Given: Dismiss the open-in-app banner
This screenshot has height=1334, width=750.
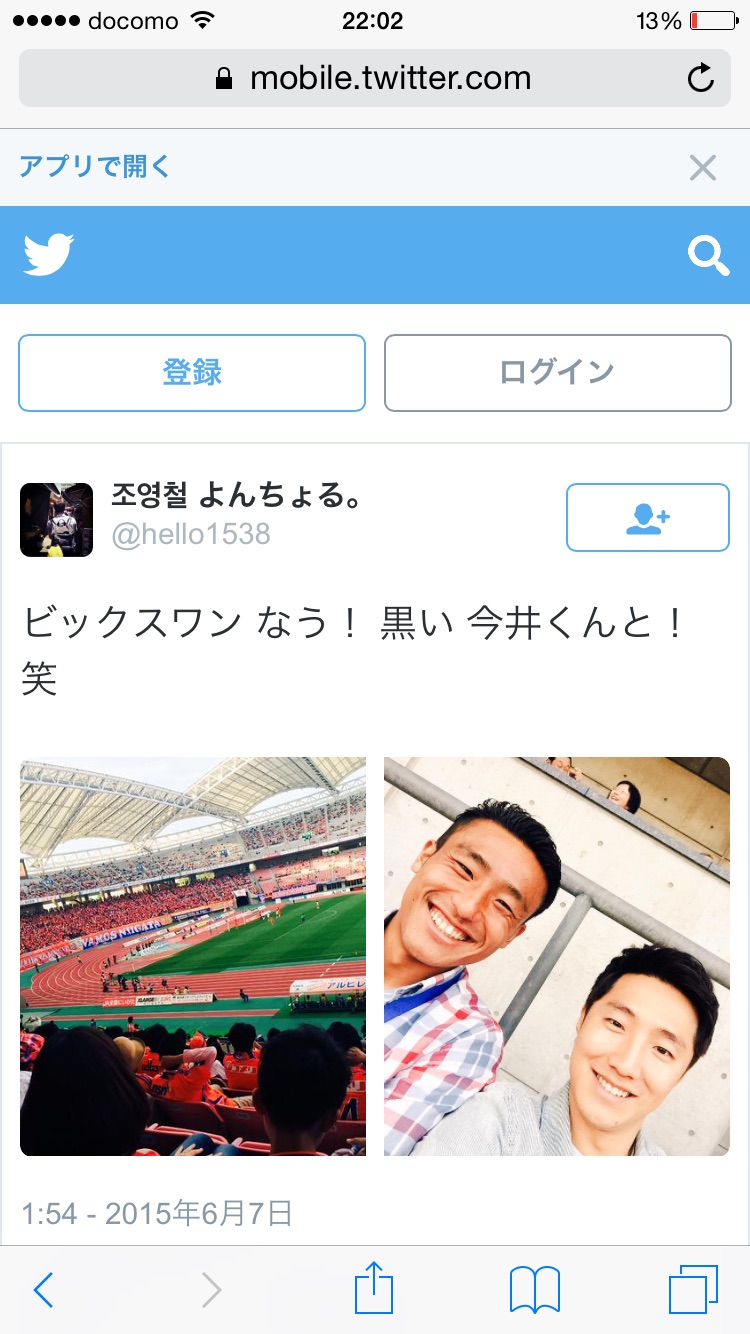Looking at the screenshot, I should 703,168.
